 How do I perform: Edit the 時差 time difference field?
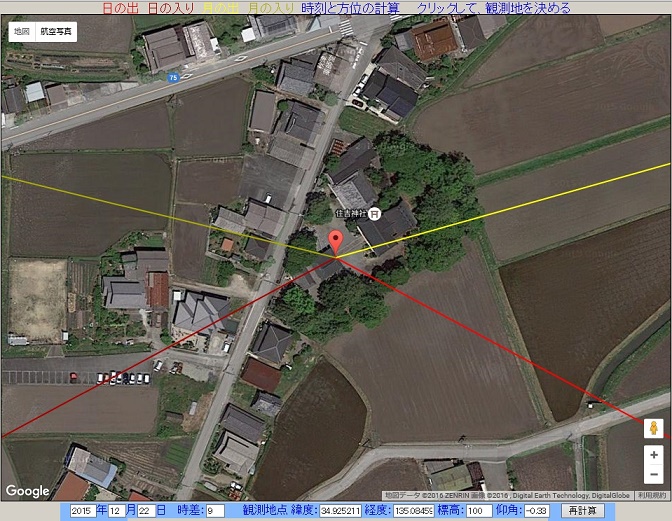[x=215, y=511]
